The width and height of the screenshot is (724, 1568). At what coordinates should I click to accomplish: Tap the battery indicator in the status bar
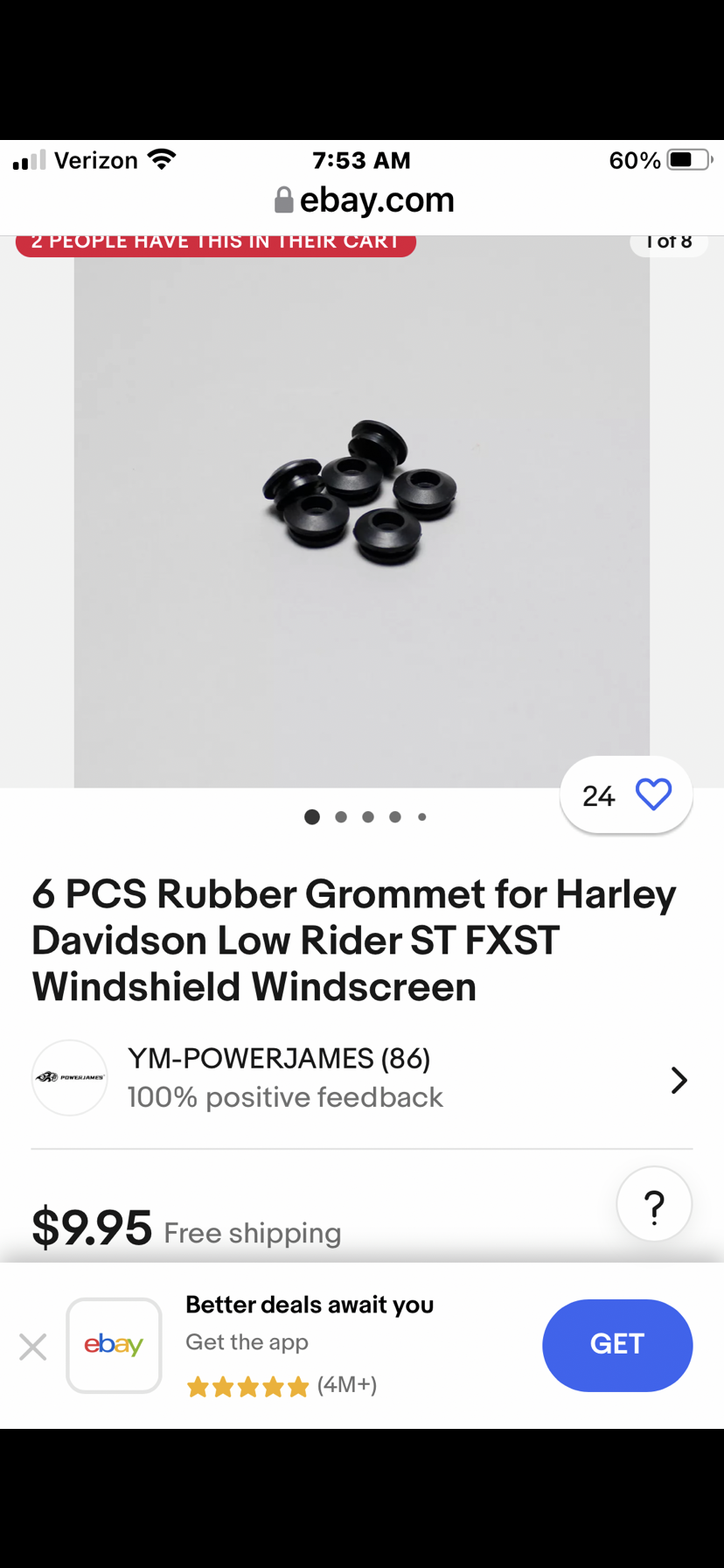(x=686, y=158)
